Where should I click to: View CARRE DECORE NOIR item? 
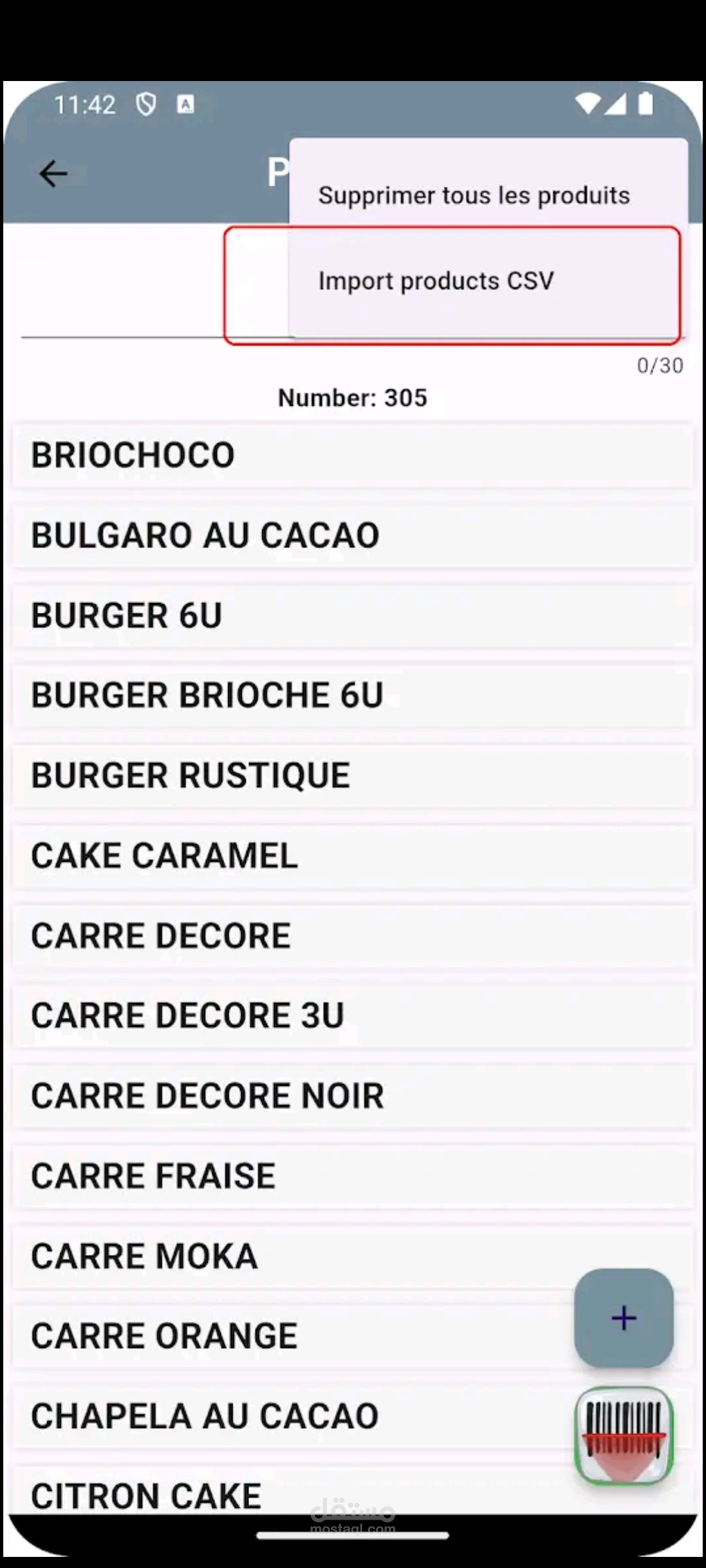click(353, 1096)
